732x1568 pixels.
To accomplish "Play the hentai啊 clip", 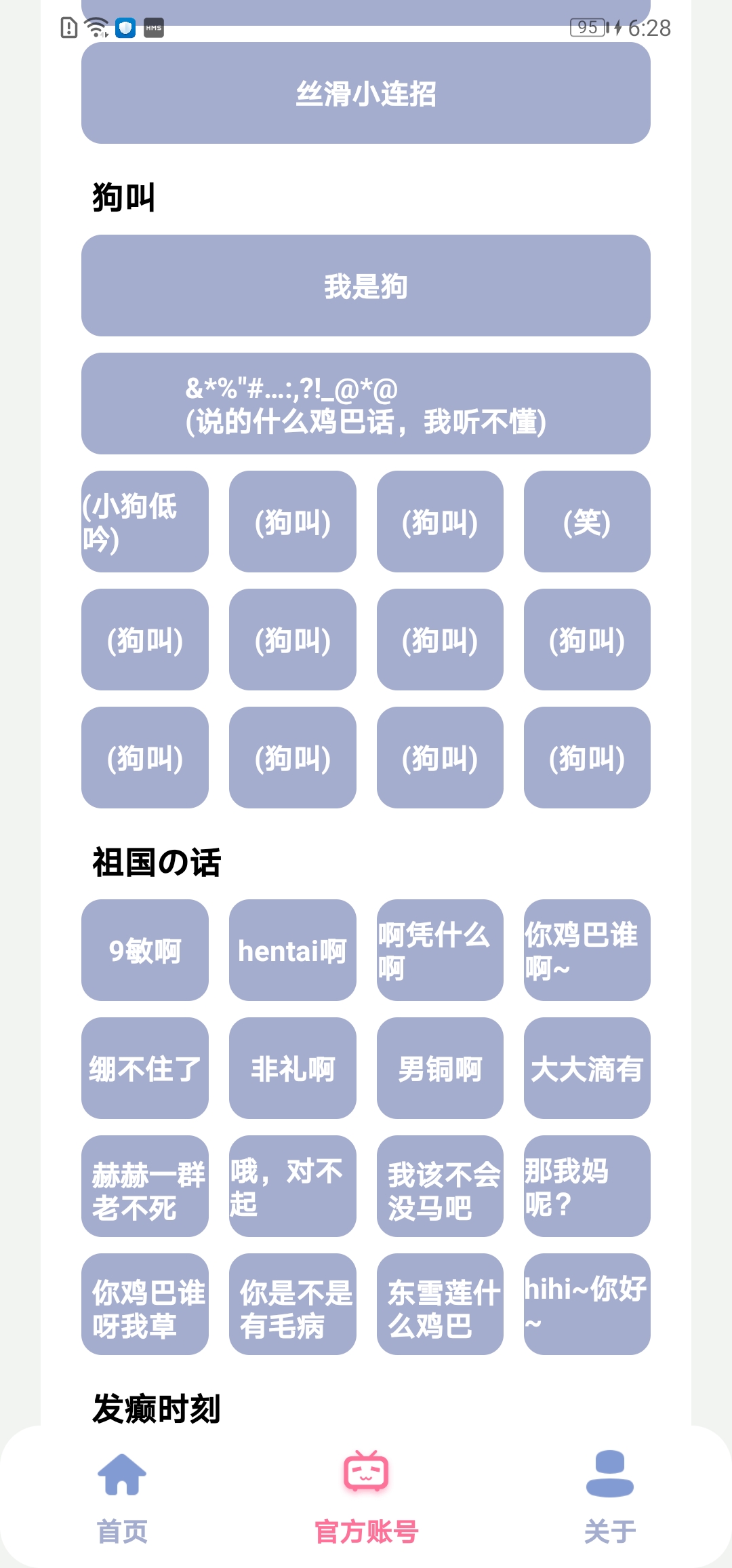I will (x=293, y=950).
